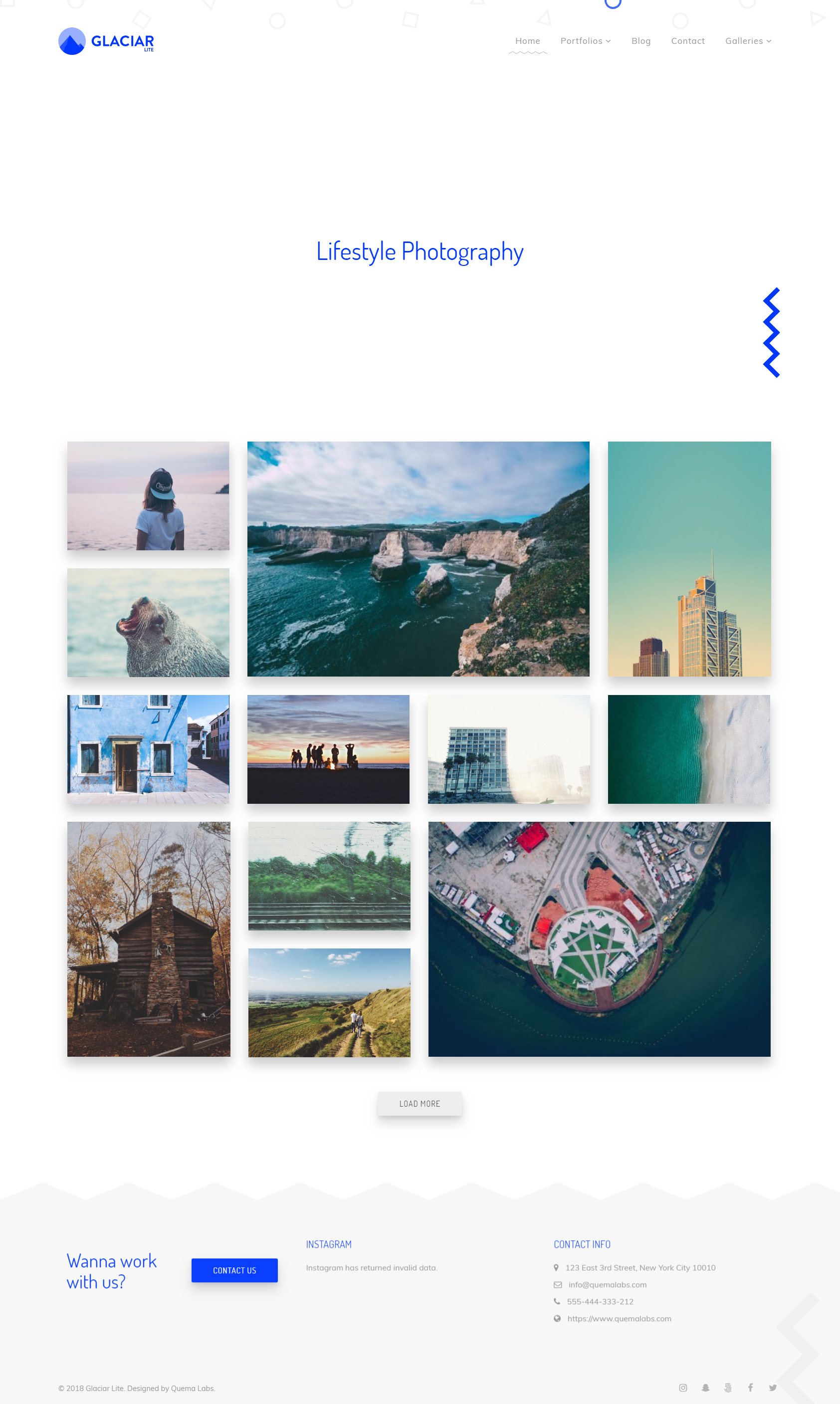Open the Contact page from the header
Screen dimensions: 840x1404
click(x=687, y=41)
